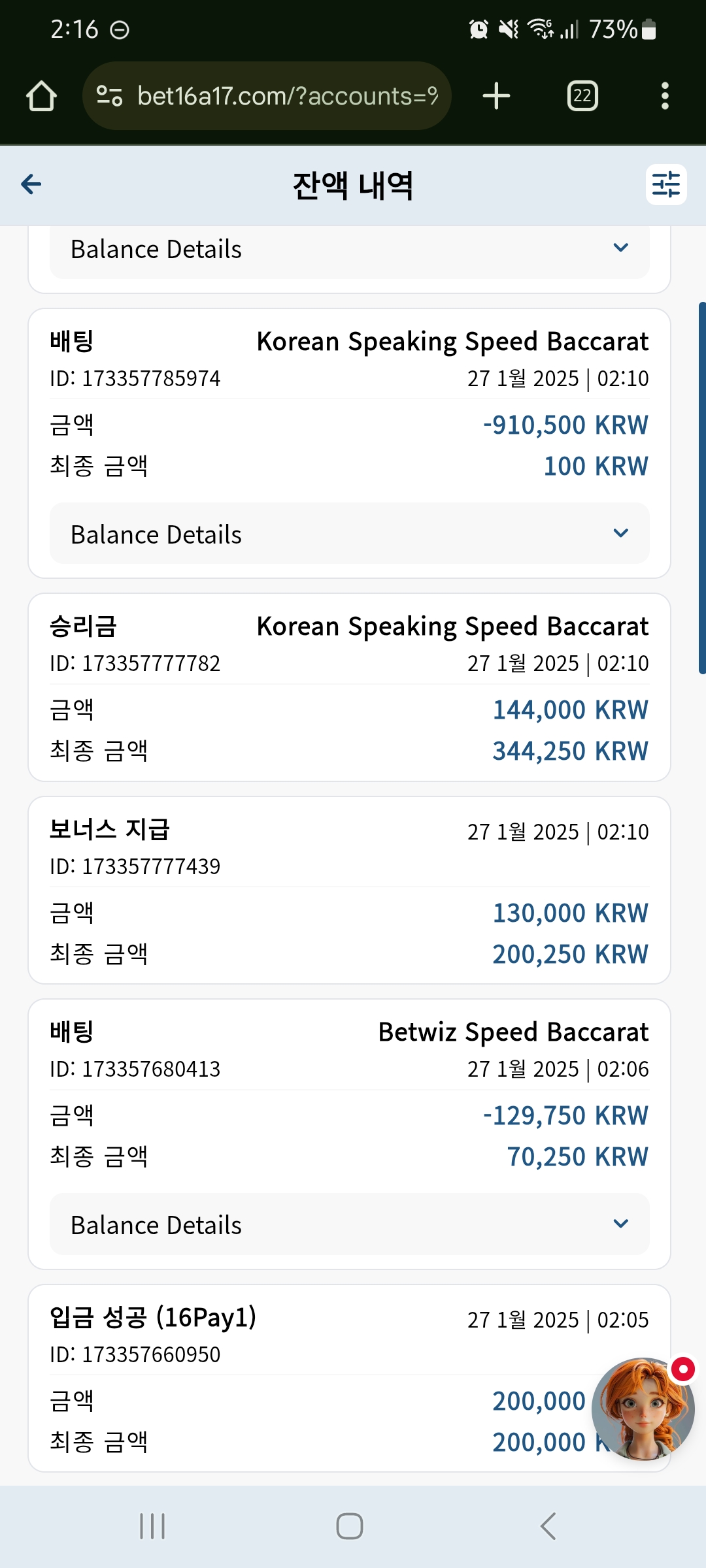
Task: Expand Balance Details for the -910,500 KRW bet
Action: (x=350, y=534)
